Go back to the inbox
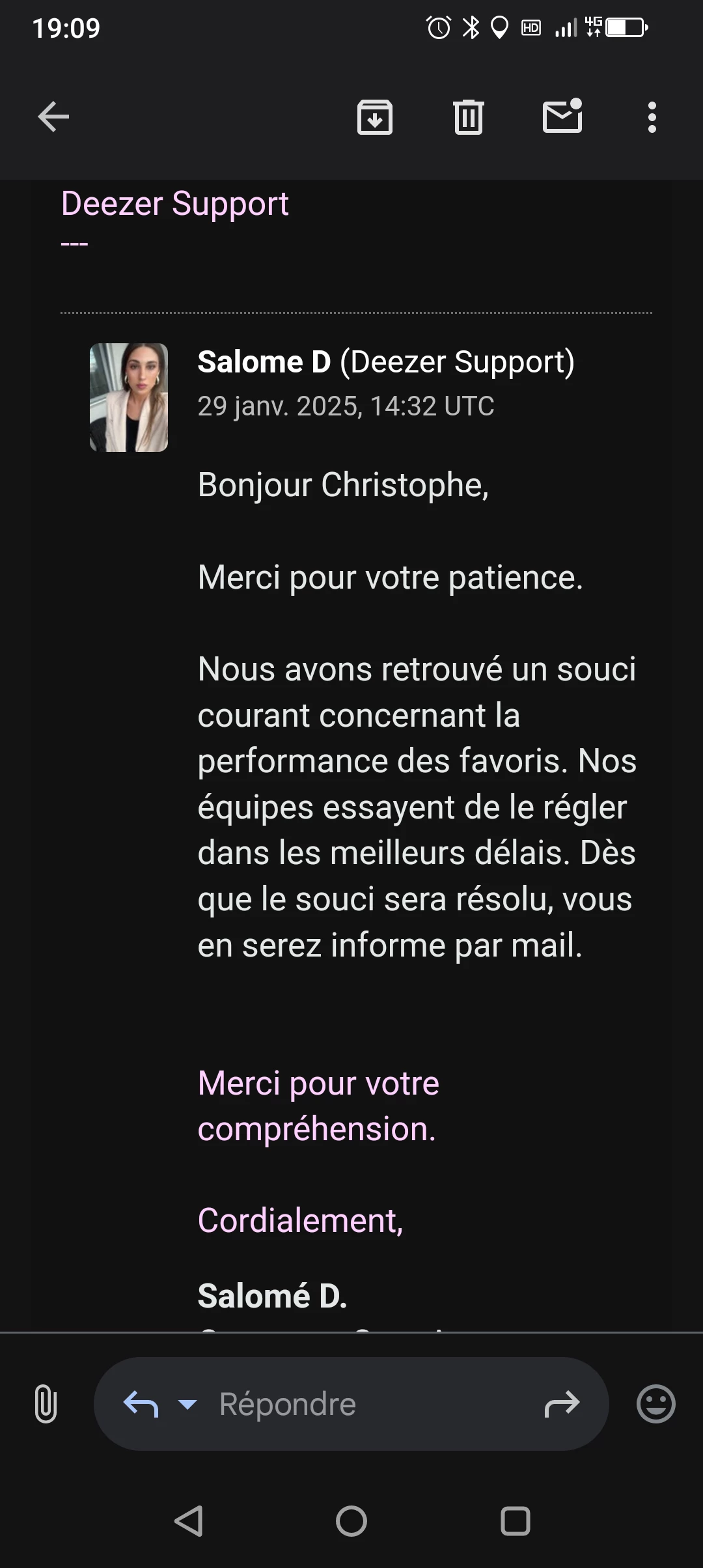 53,117
